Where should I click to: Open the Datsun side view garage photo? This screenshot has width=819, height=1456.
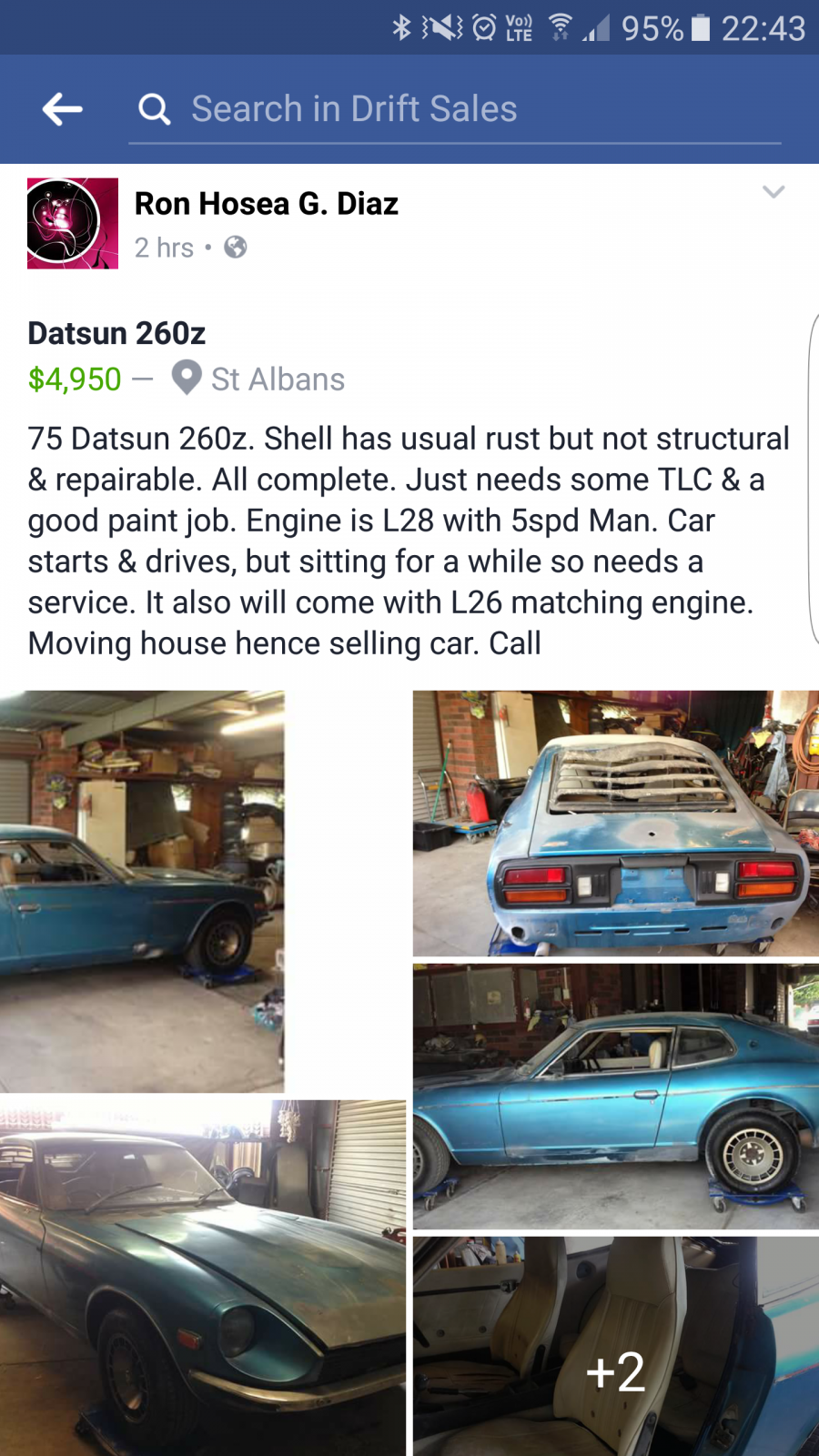pos(142,892)
